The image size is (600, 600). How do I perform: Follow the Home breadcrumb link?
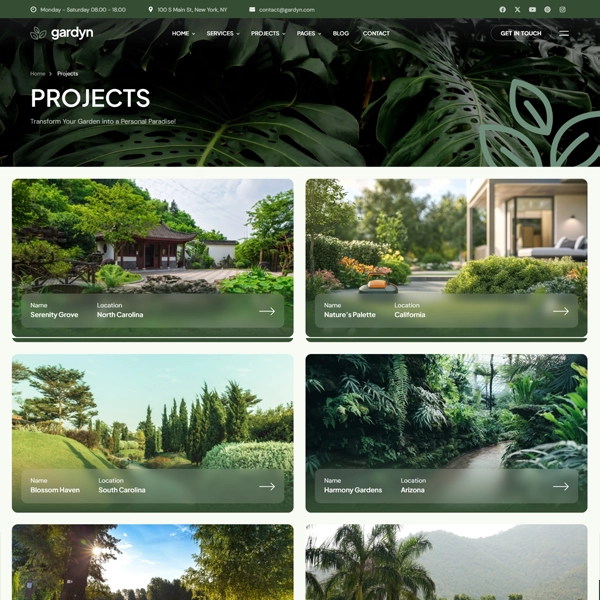37,74
